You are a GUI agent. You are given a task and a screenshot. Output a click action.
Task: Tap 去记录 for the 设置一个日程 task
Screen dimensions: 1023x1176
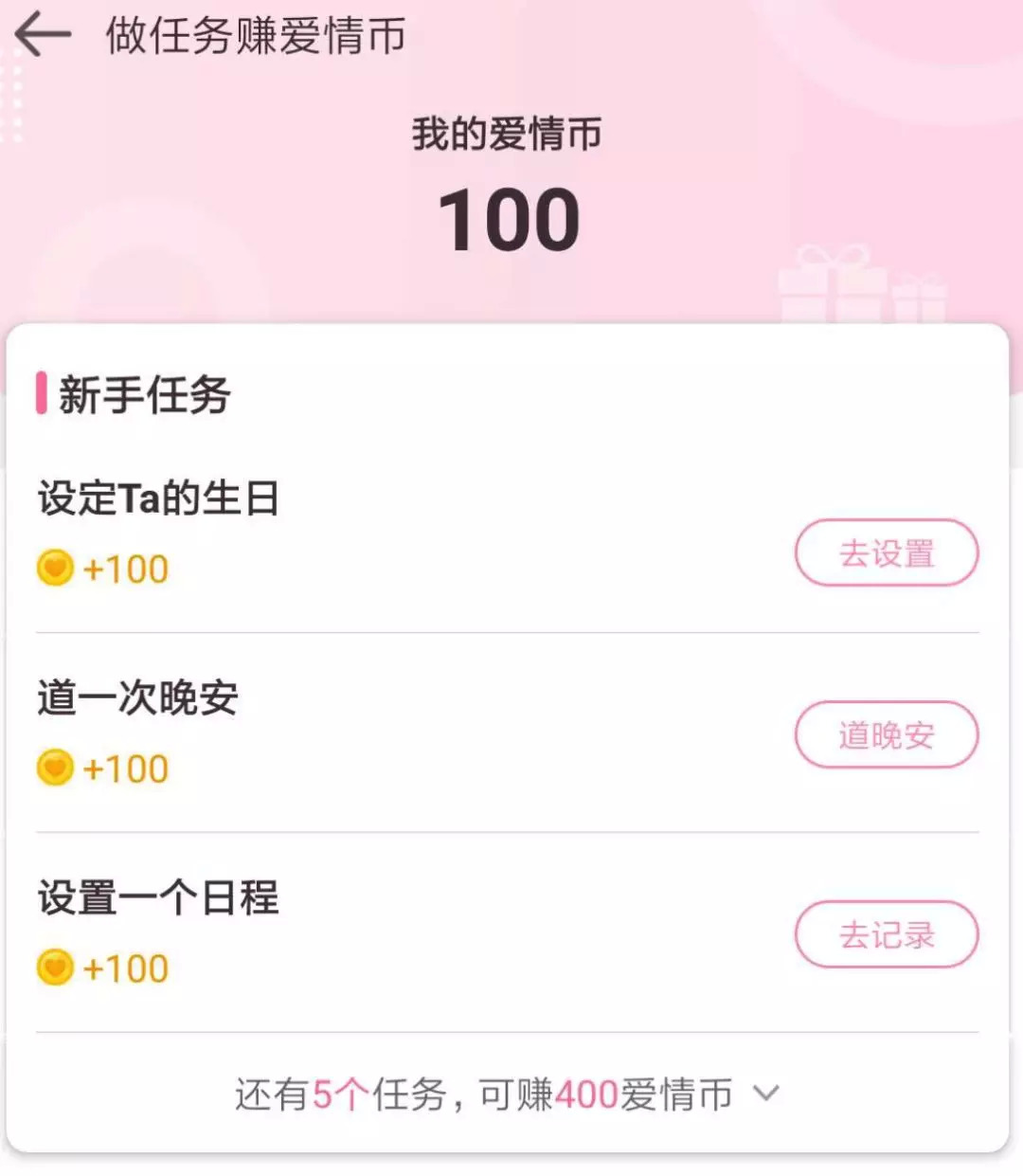pos(886,934)
